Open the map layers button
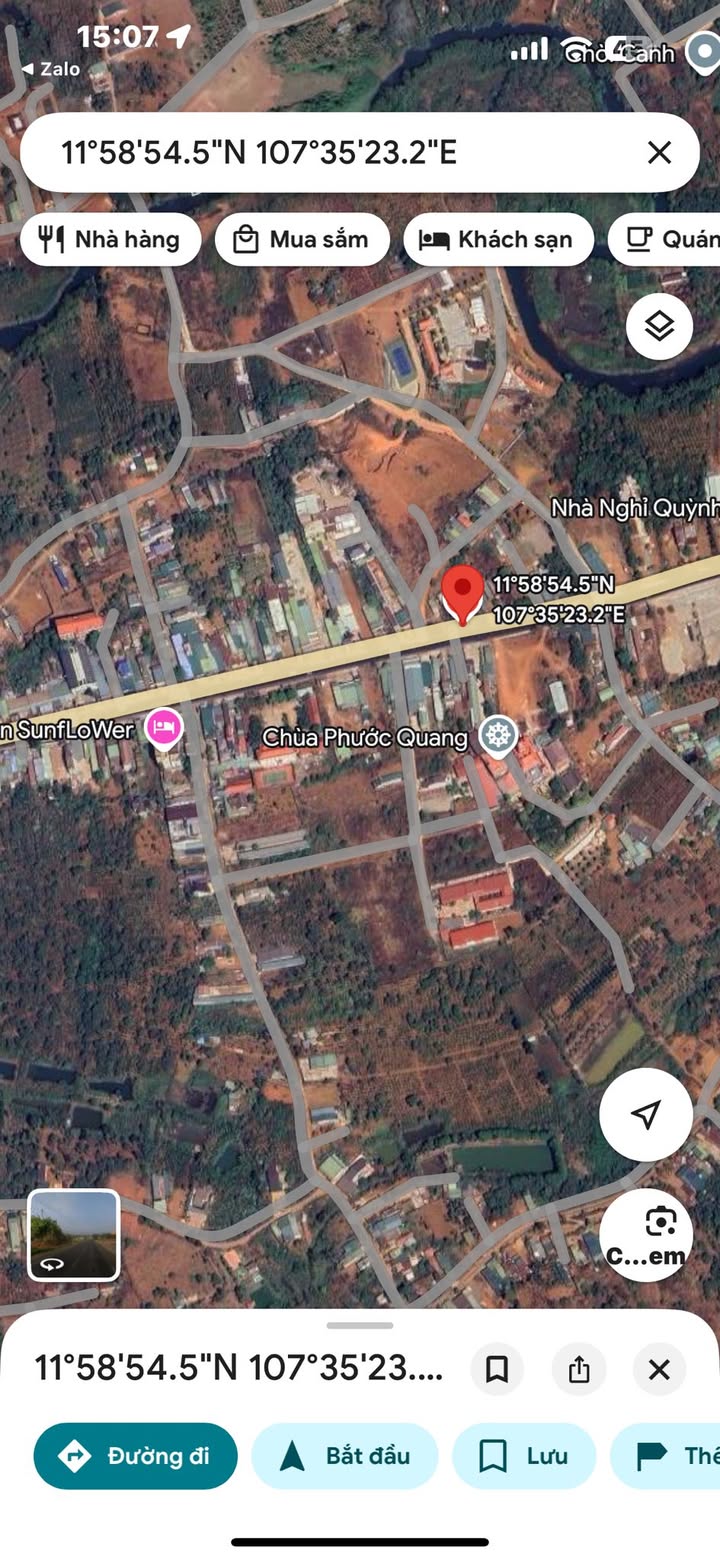This screenshot has height=1560, width=720. pyautogui.click(x=659, y=326)
